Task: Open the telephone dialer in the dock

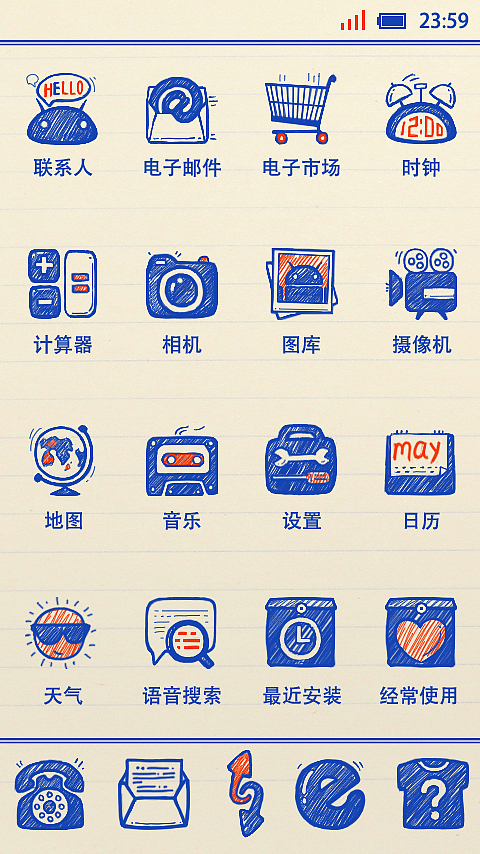Action: [49, 794]
